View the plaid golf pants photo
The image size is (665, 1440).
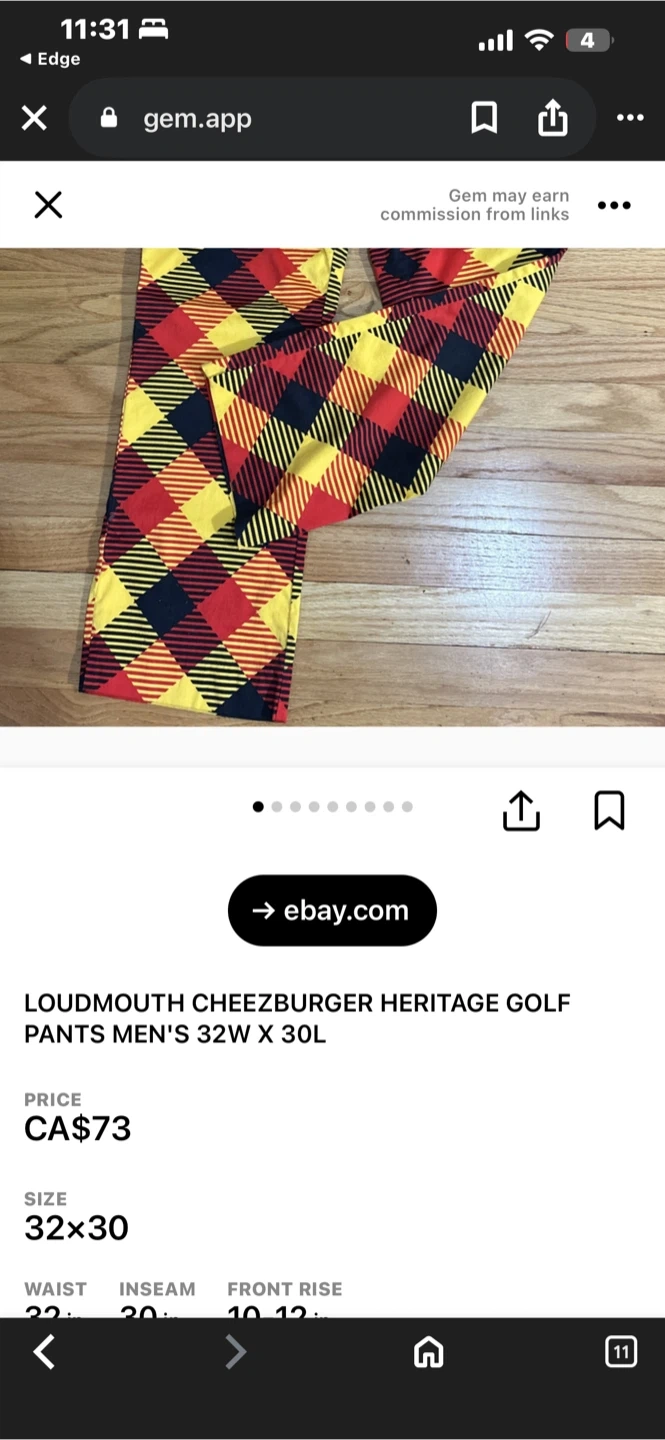tap(332, 486)
